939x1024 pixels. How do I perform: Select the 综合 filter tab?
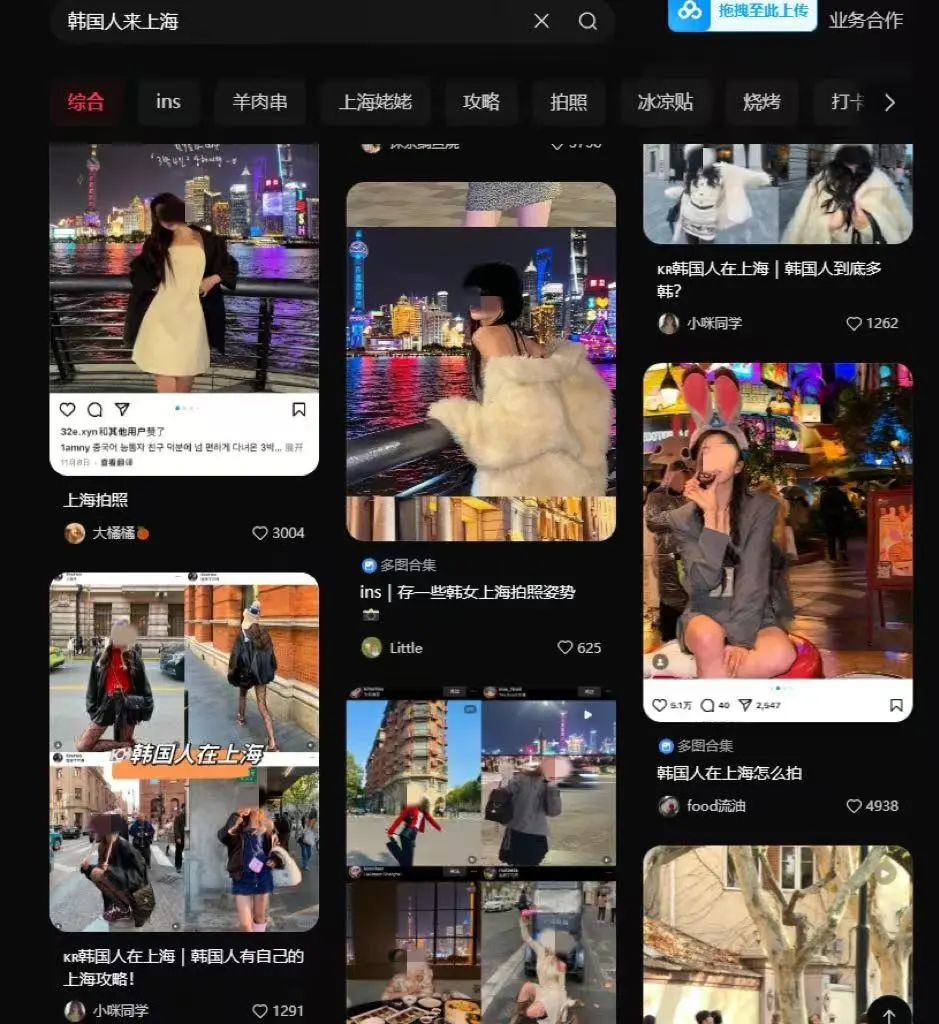86,102
